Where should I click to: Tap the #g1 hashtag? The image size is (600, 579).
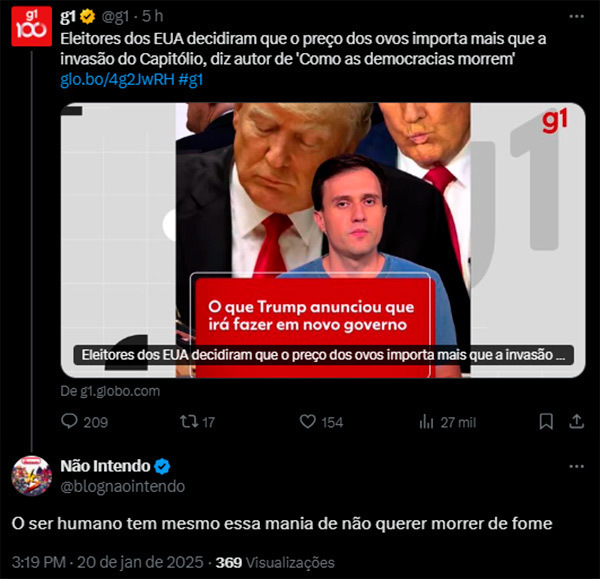(x=190, y=79)
